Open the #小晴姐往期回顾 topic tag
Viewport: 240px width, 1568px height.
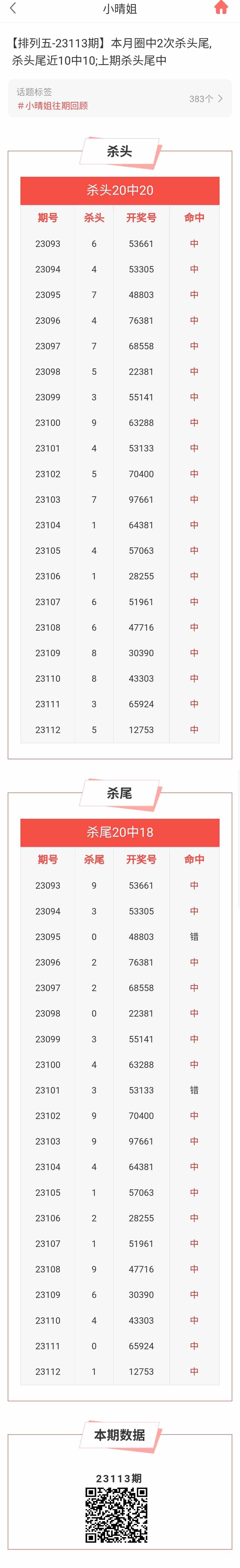tap(52, 105)
